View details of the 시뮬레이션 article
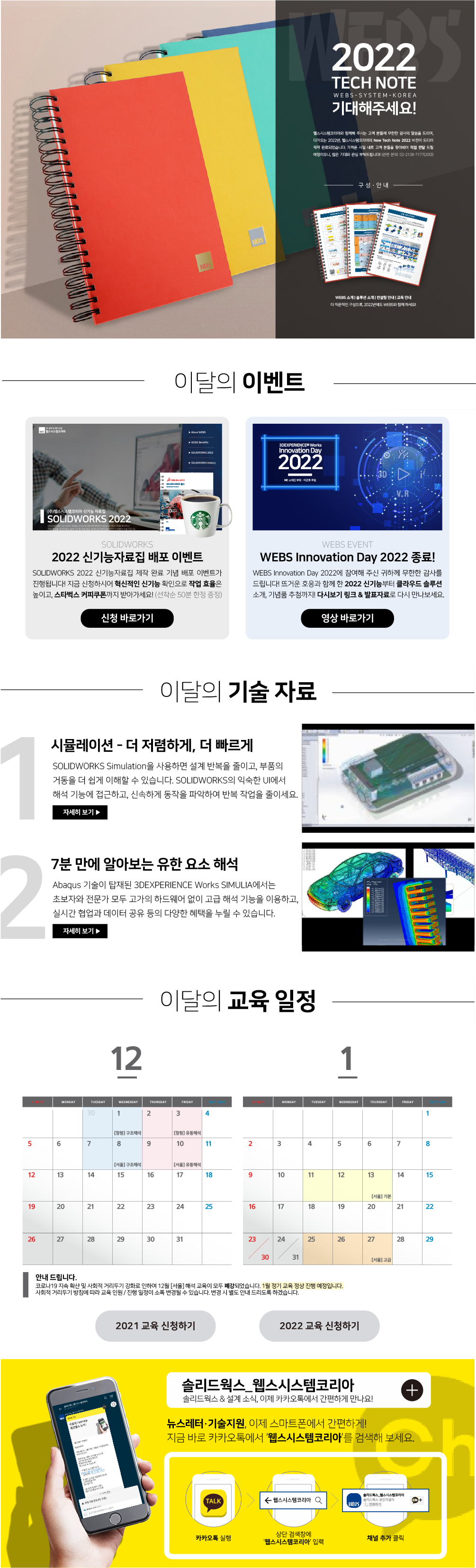Image resolution: width=476 pixels, height=1568 pixels. coord(80,812)
